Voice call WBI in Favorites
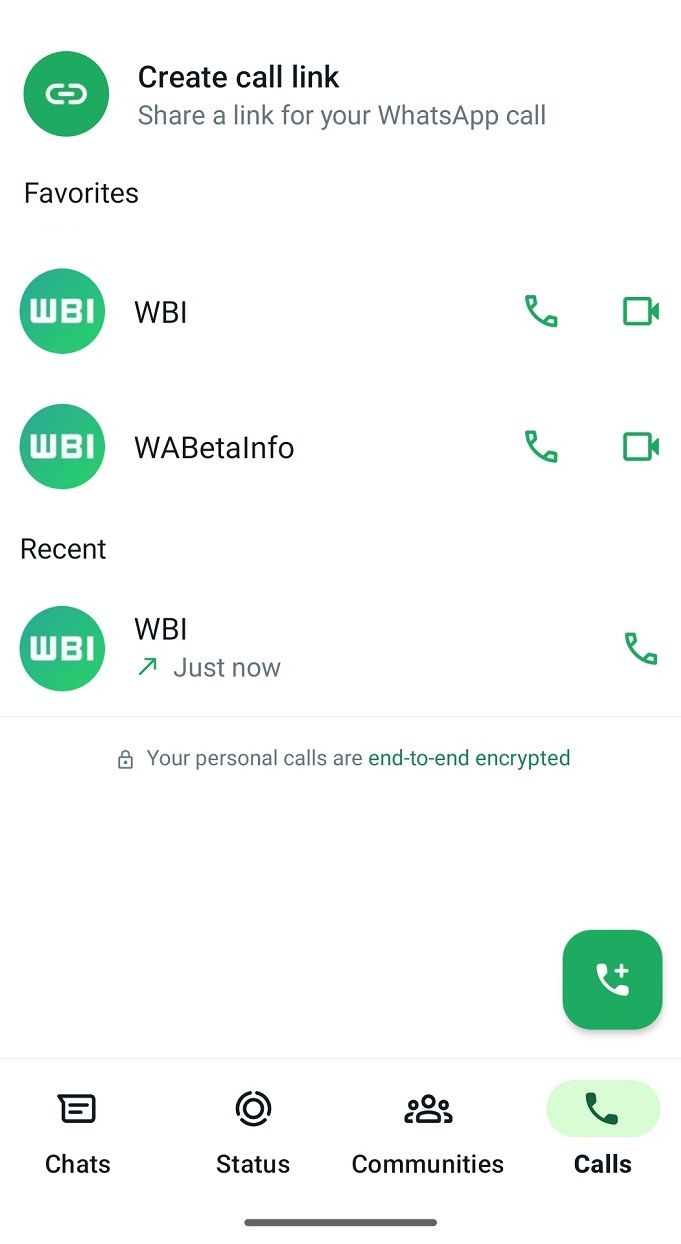 coord(541,311)
